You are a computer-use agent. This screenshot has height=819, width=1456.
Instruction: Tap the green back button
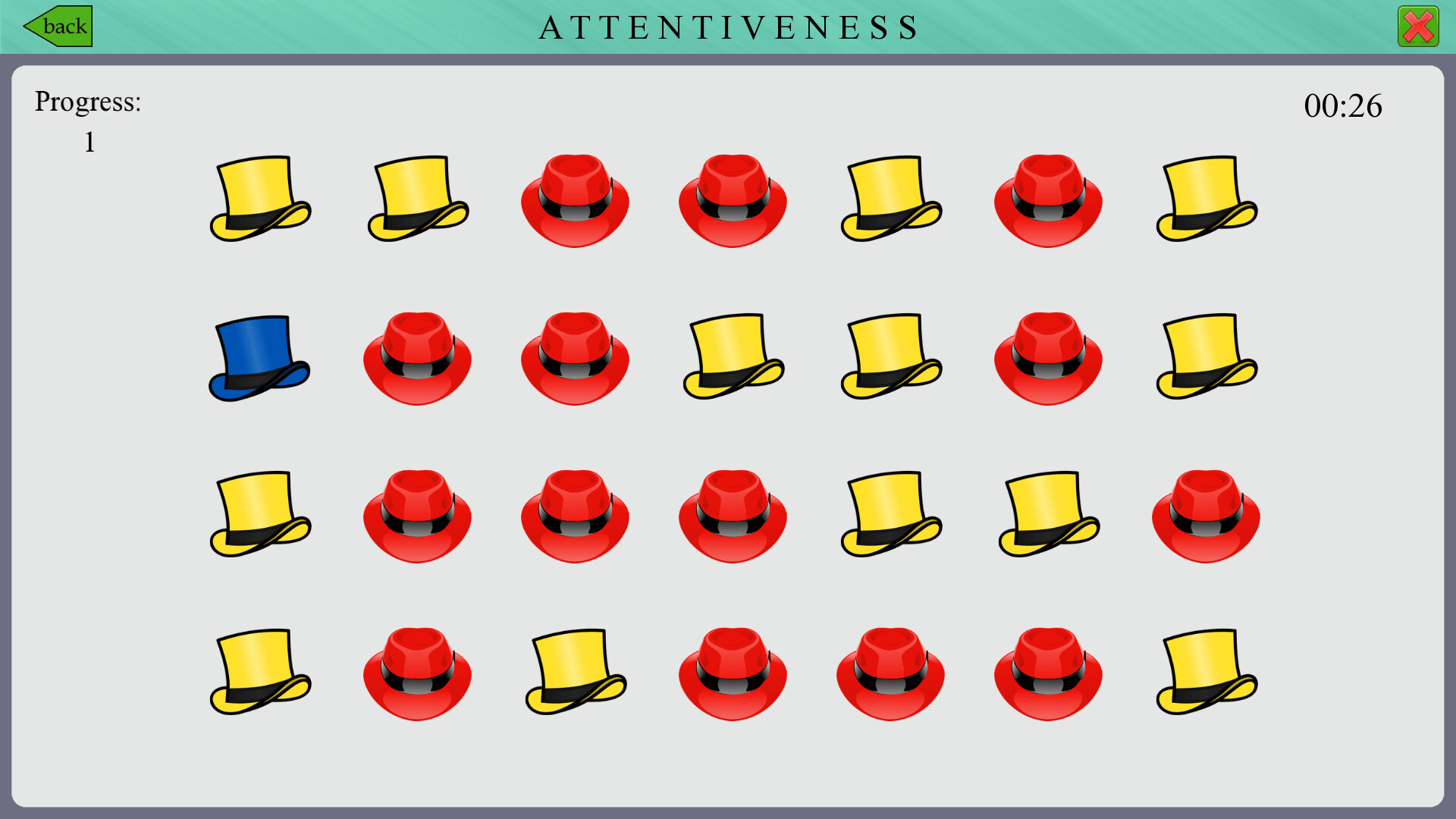[58, 27]
